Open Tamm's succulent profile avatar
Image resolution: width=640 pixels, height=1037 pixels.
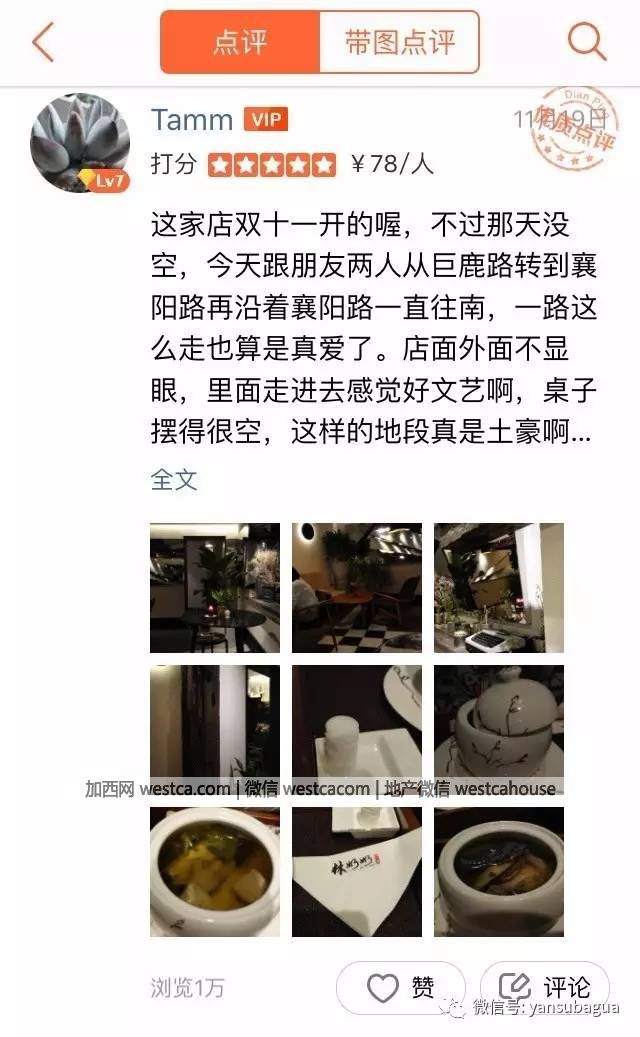(x=81, y=145)
